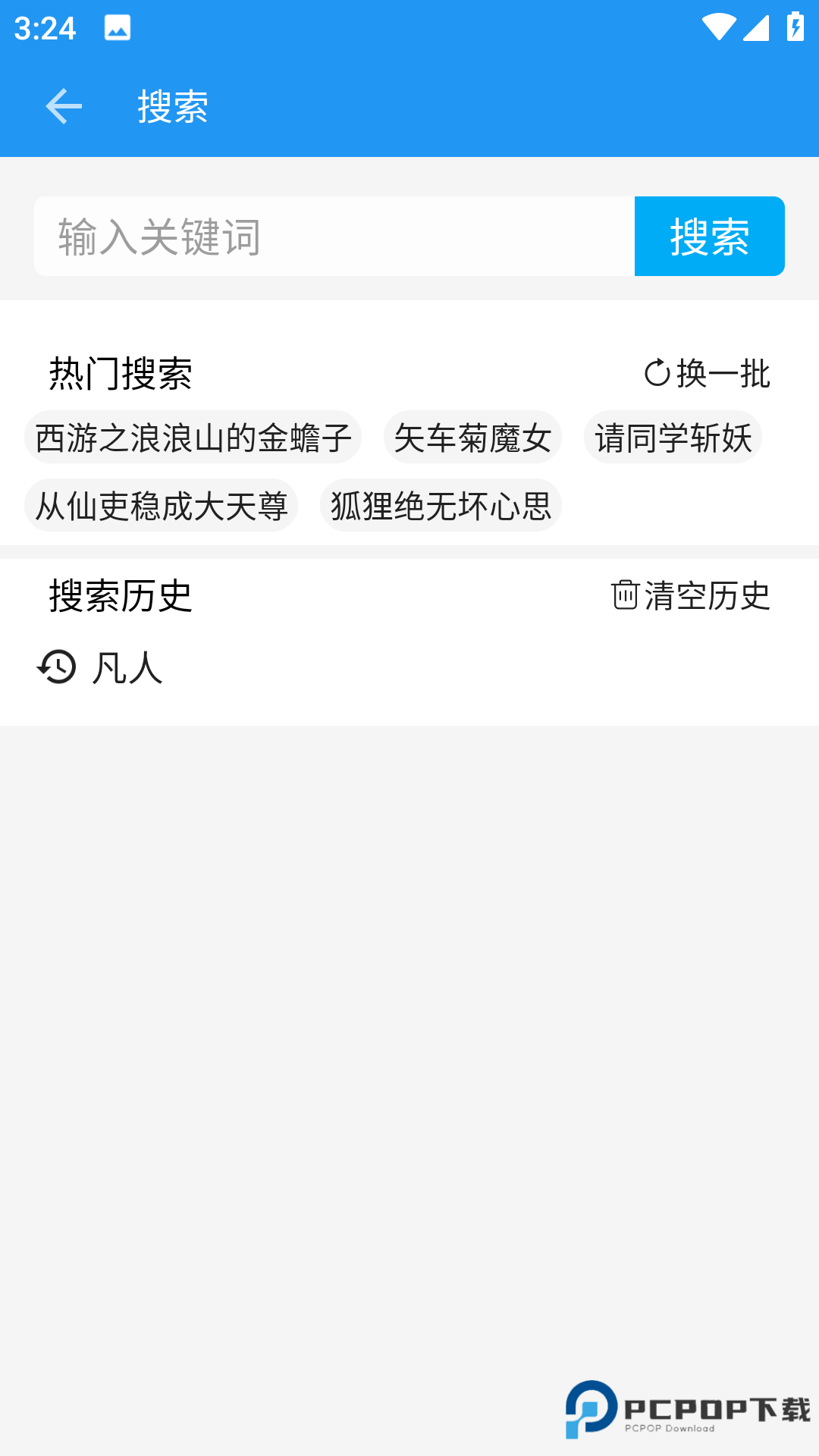Tap the Wi-Fi icon in status bar
The width and height of the screenshot is (819, 1456).
click(x=718, y=25)
